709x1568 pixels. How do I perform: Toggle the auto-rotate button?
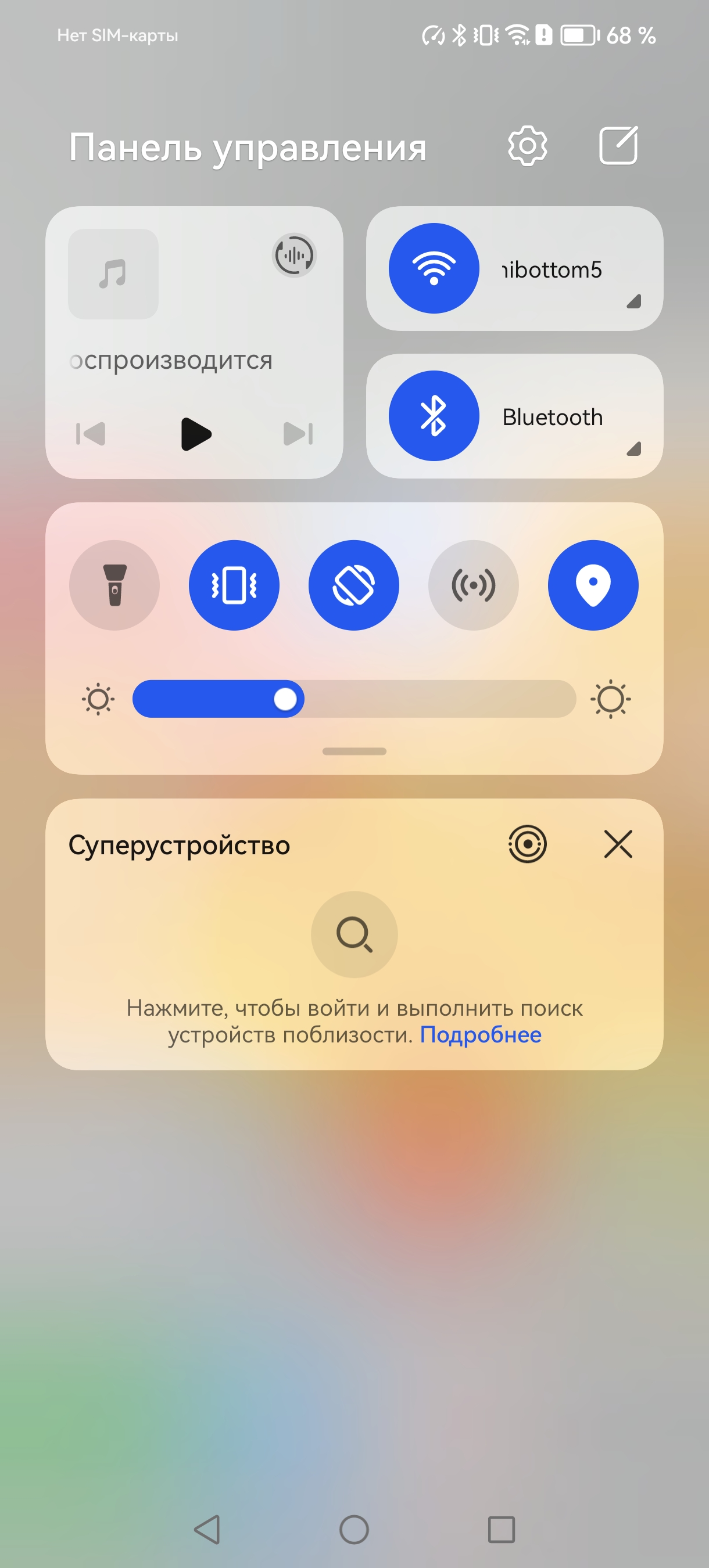353,585
